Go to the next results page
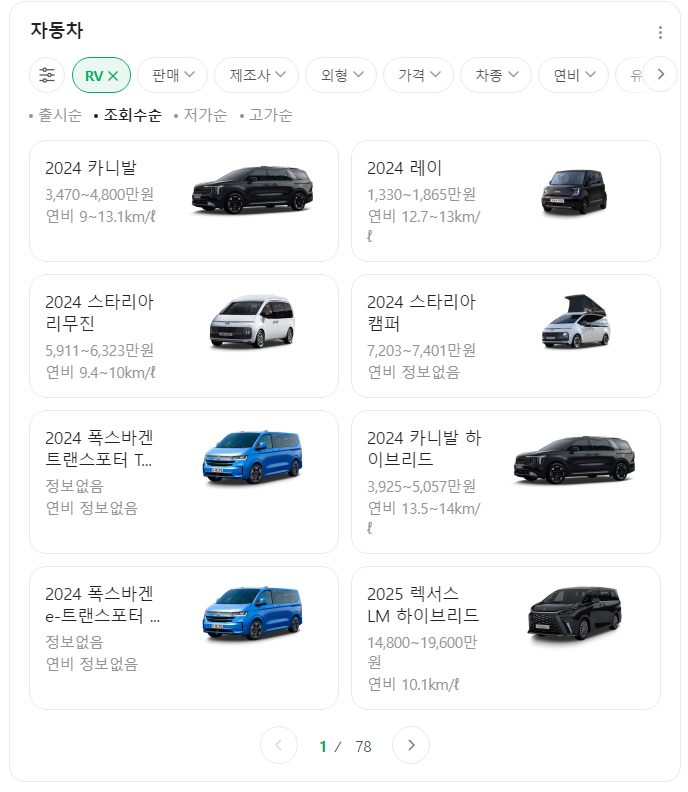This screenshot has height=792, width=688. [411, 745]
